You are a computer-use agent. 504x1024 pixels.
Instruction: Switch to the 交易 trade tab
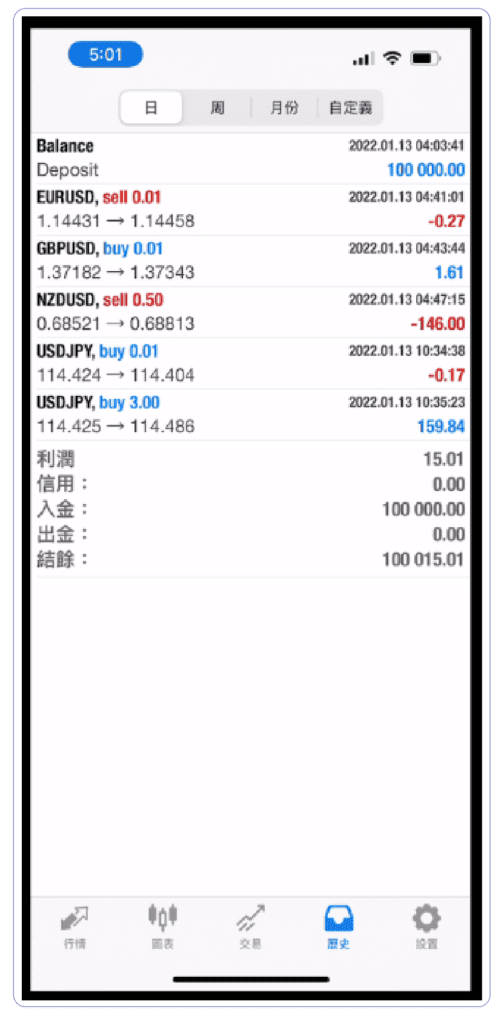pyautogui.click(x=251, y=927)
